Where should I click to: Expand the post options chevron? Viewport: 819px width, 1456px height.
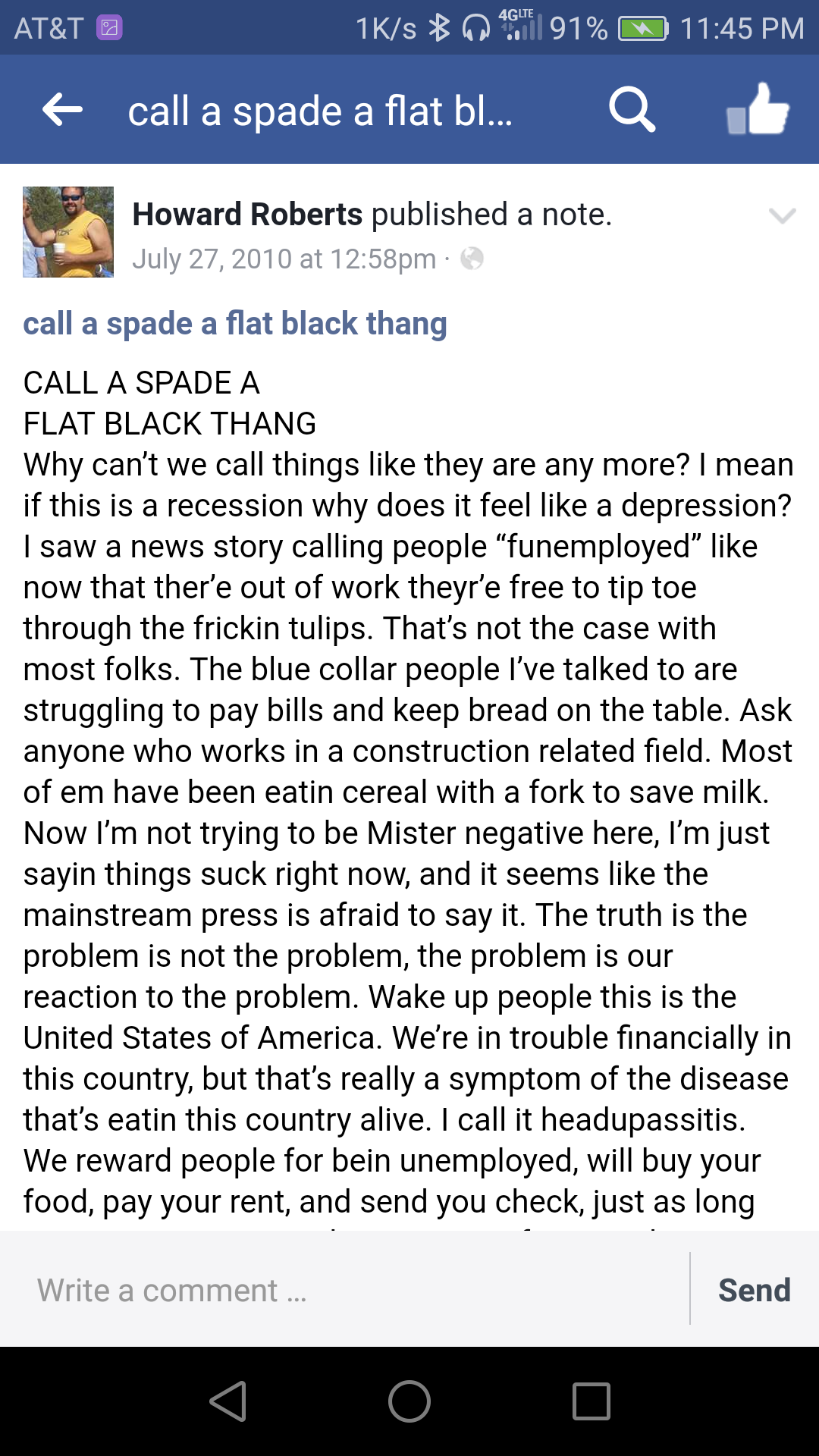[782, 216]
